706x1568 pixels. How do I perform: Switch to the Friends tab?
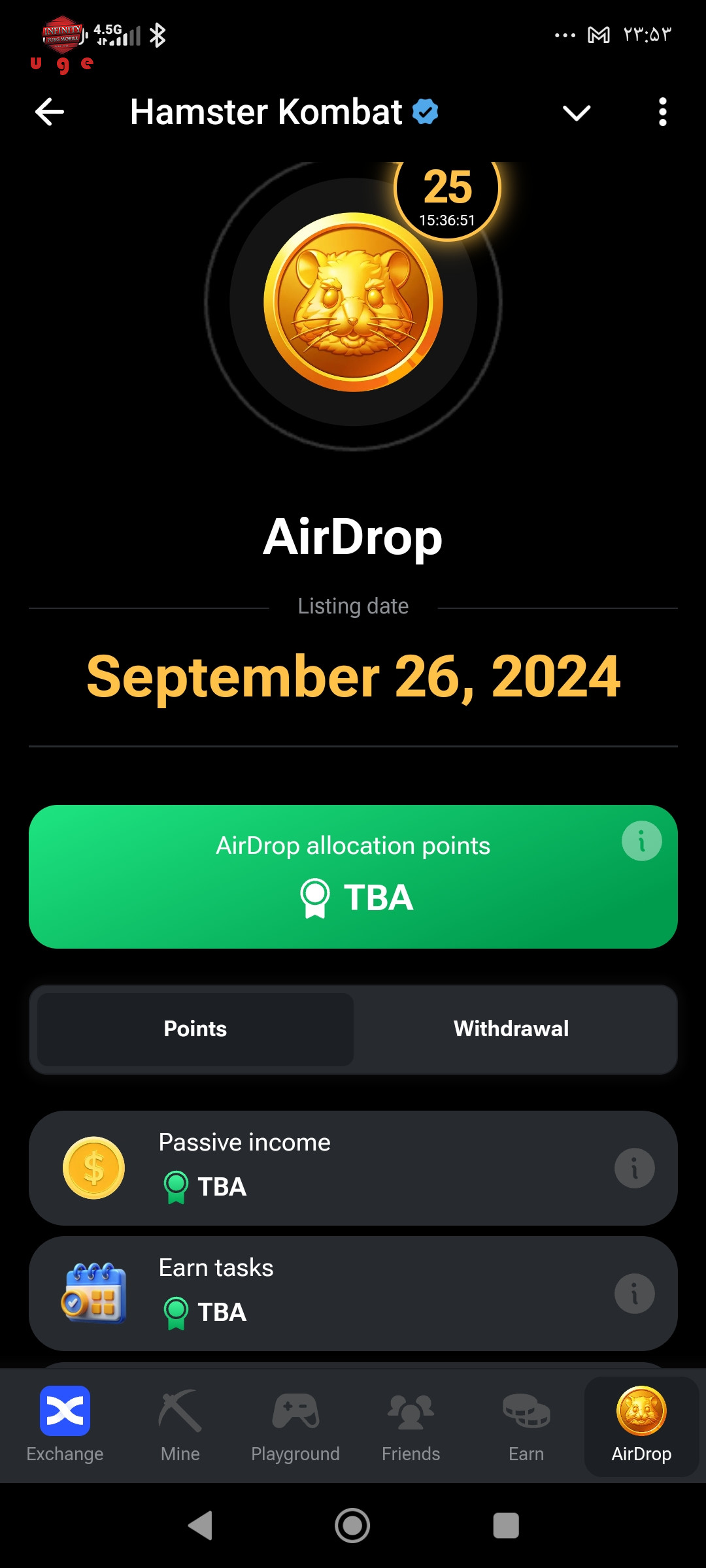[411, 1426]
